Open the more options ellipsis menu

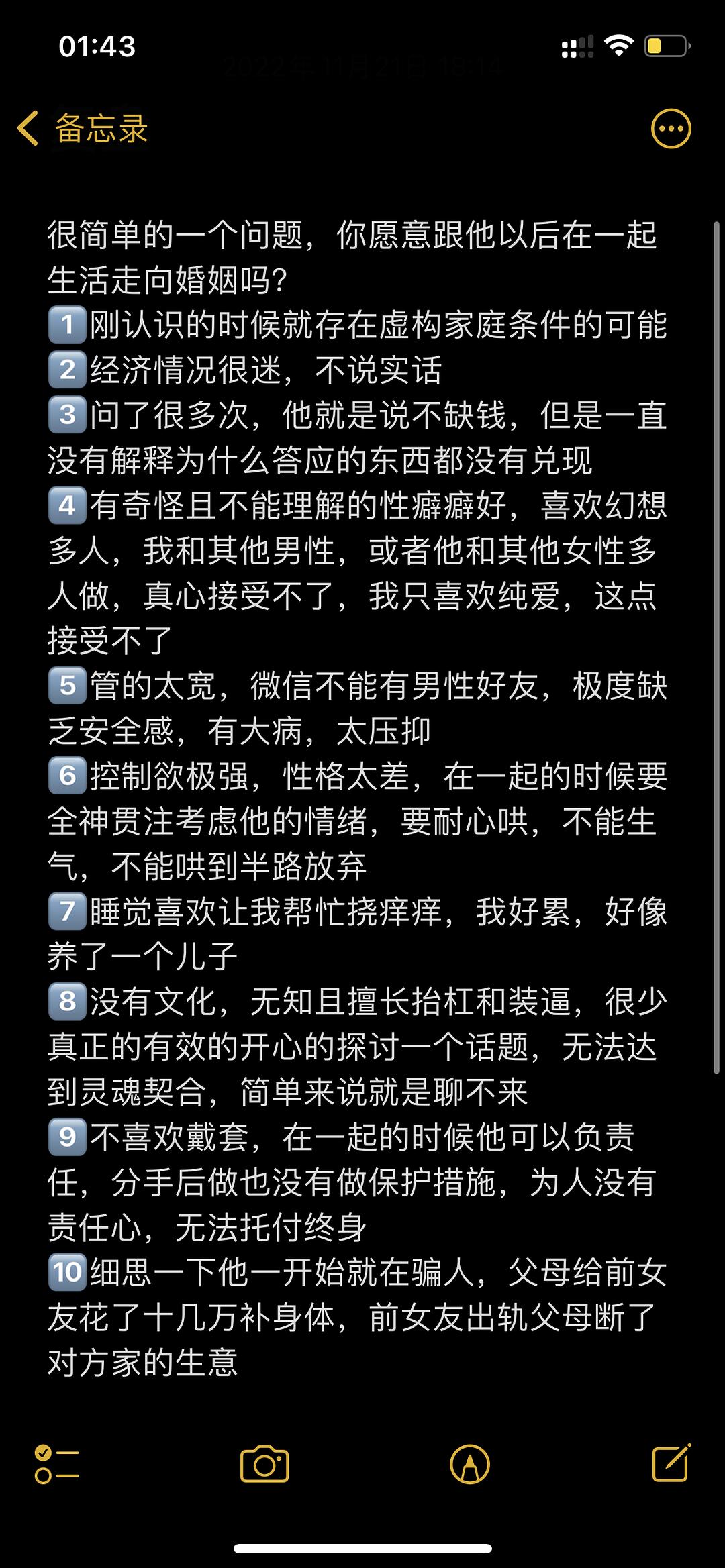click(671, 128)
